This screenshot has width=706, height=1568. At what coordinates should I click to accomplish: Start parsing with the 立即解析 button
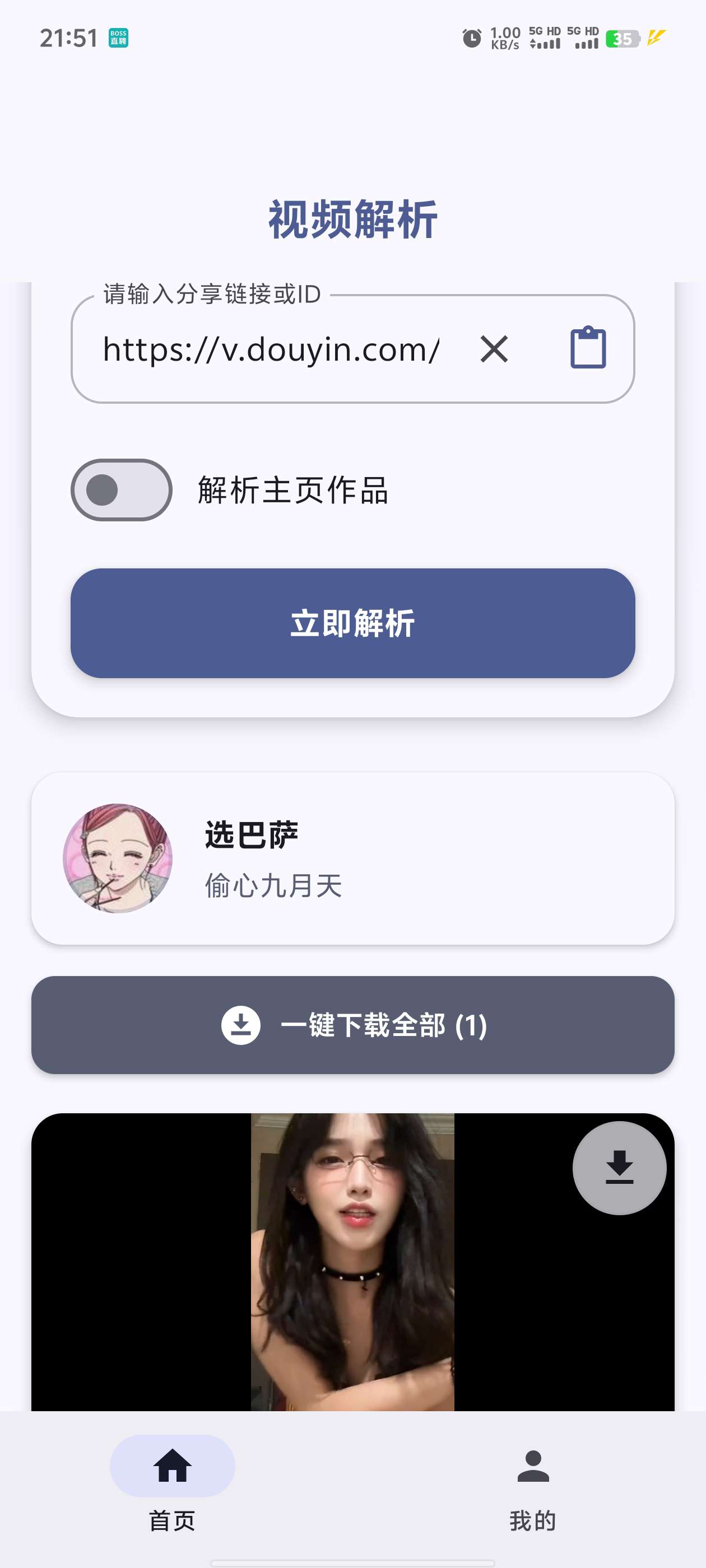coord(352,623)
